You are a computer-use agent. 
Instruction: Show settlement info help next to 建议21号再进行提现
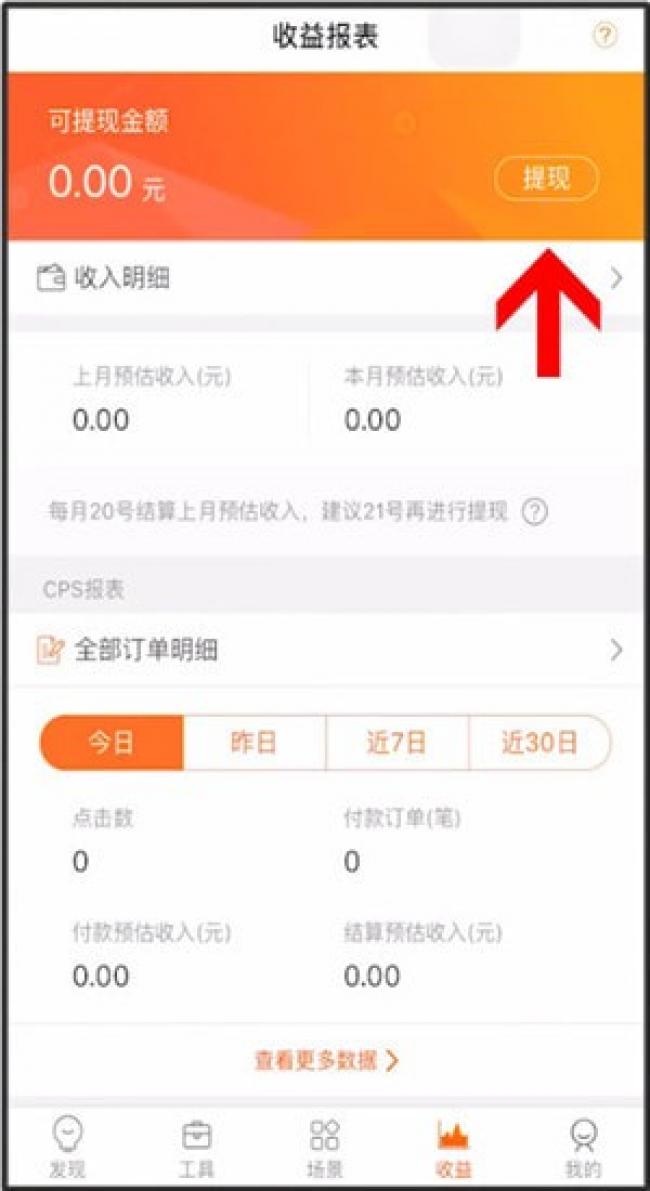pyautogui.click(x=536, y=512)
